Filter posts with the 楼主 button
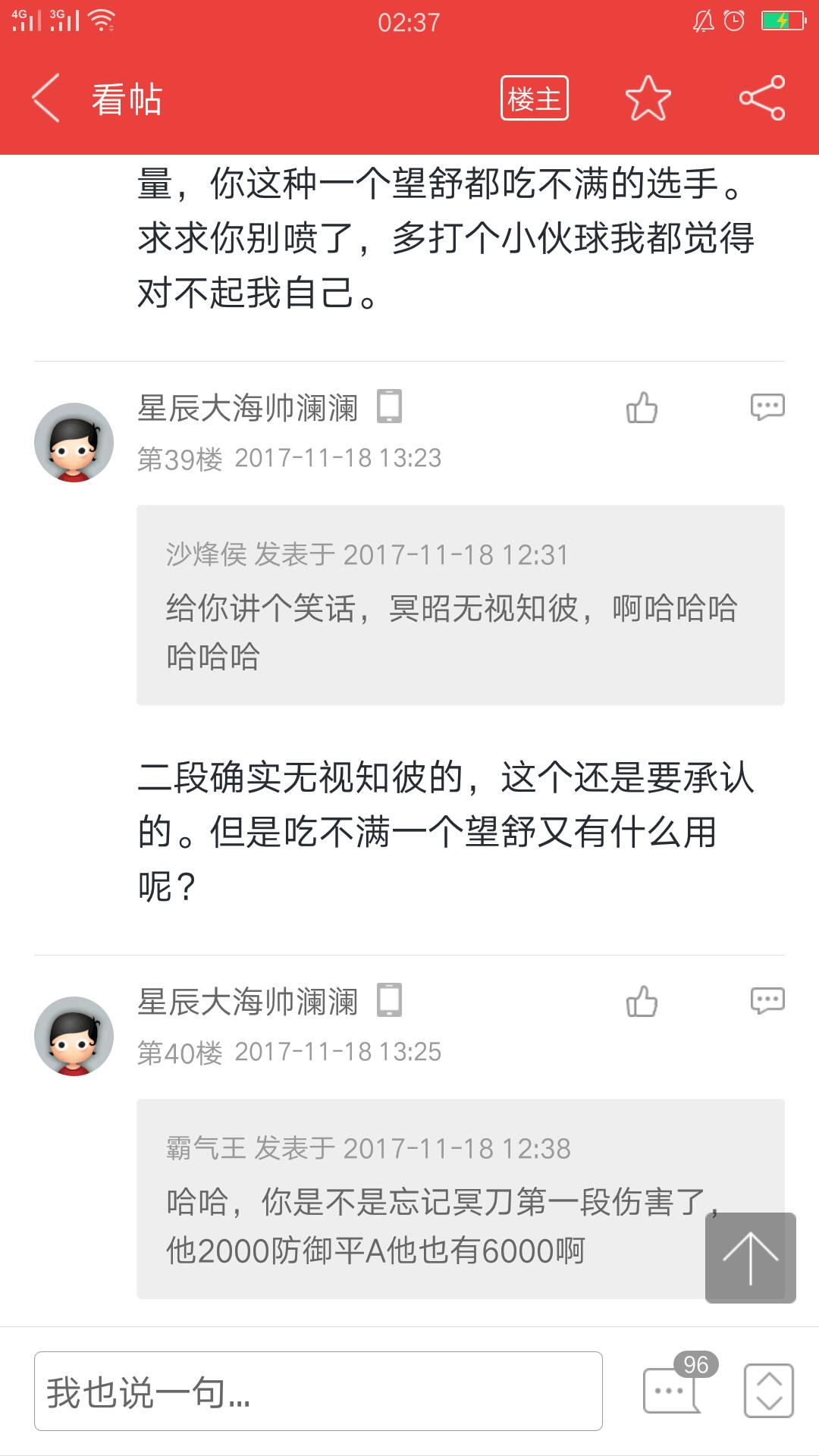The image size is (819, 1456). coord(534,99)
